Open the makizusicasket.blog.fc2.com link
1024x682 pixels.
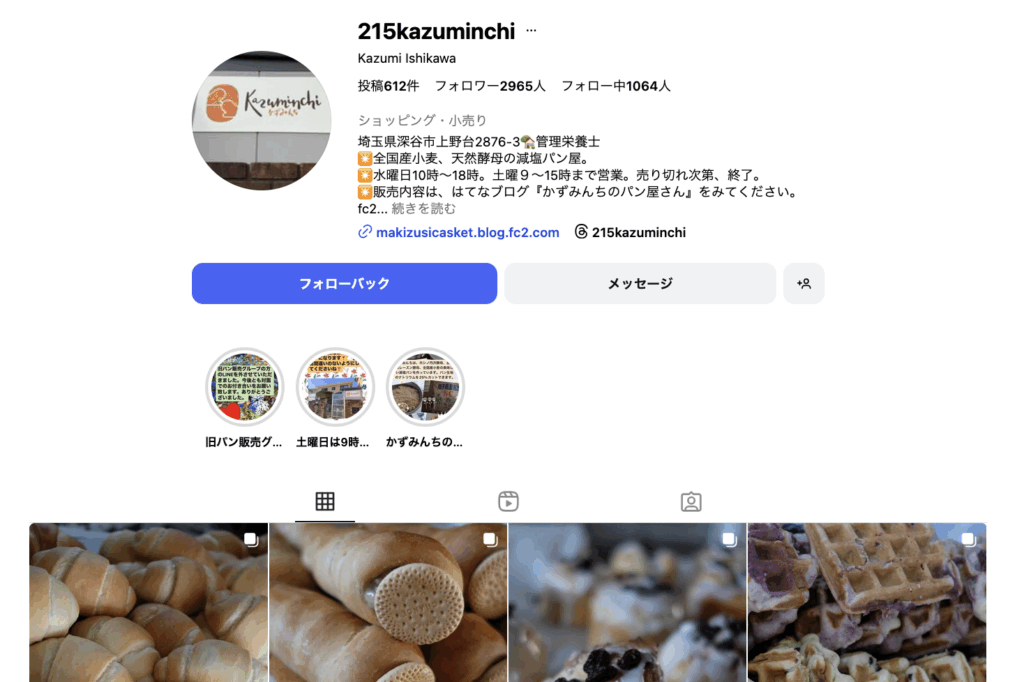467,232
